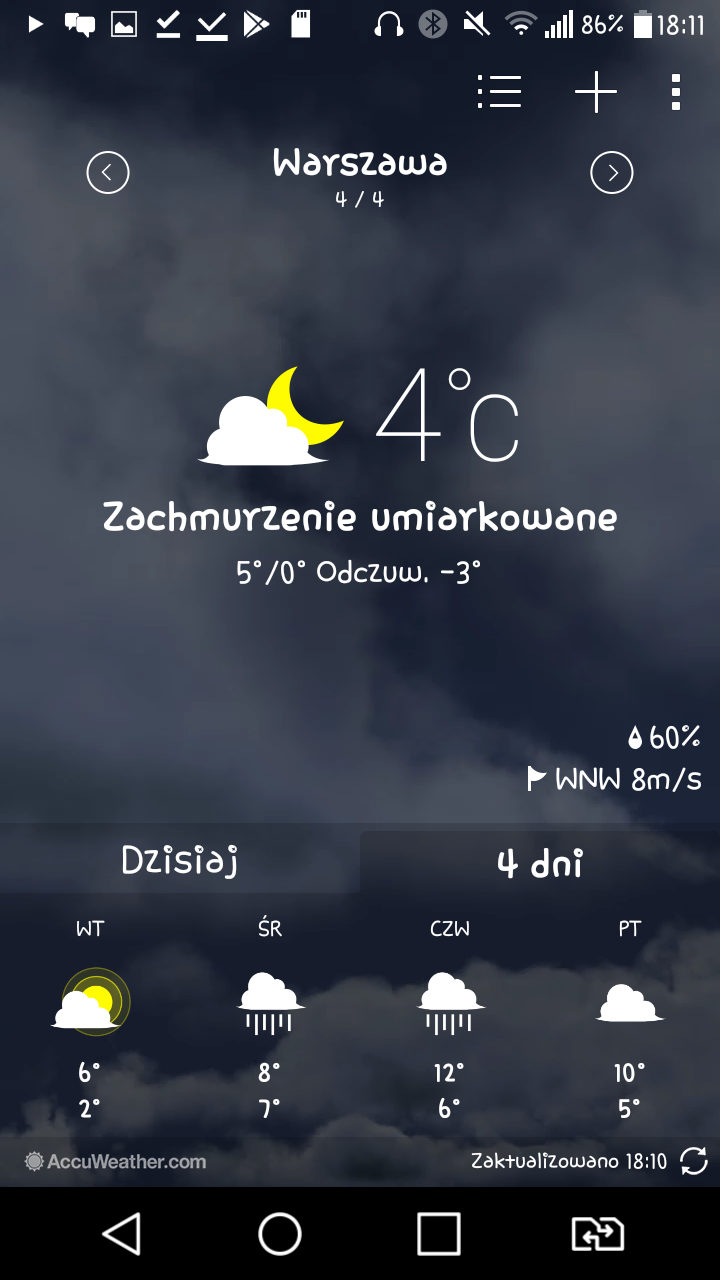Switch to the Dzisiaj tab
The height and width of the screenshot is (1280, 720).
(180, 861)
